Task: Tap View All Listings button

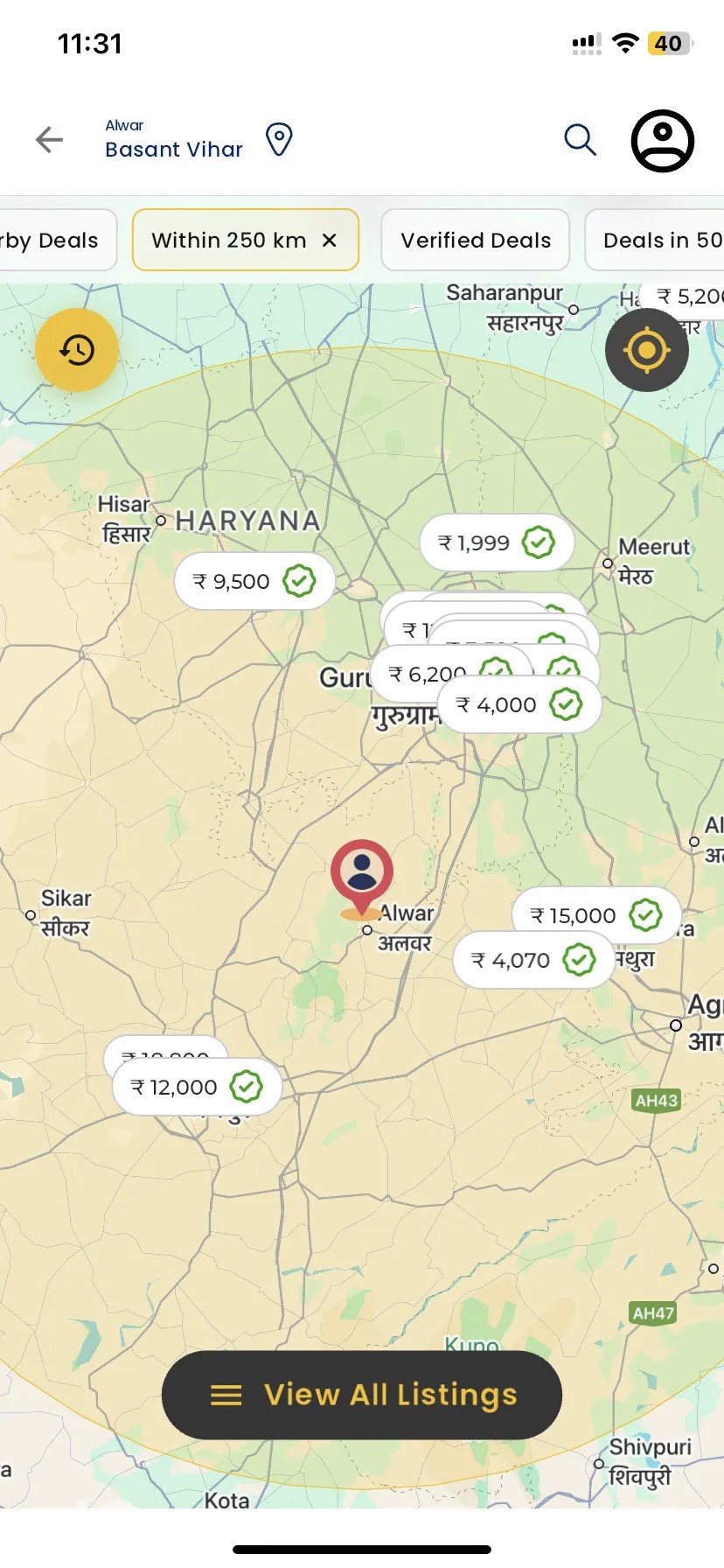Action: [361, 1395]
